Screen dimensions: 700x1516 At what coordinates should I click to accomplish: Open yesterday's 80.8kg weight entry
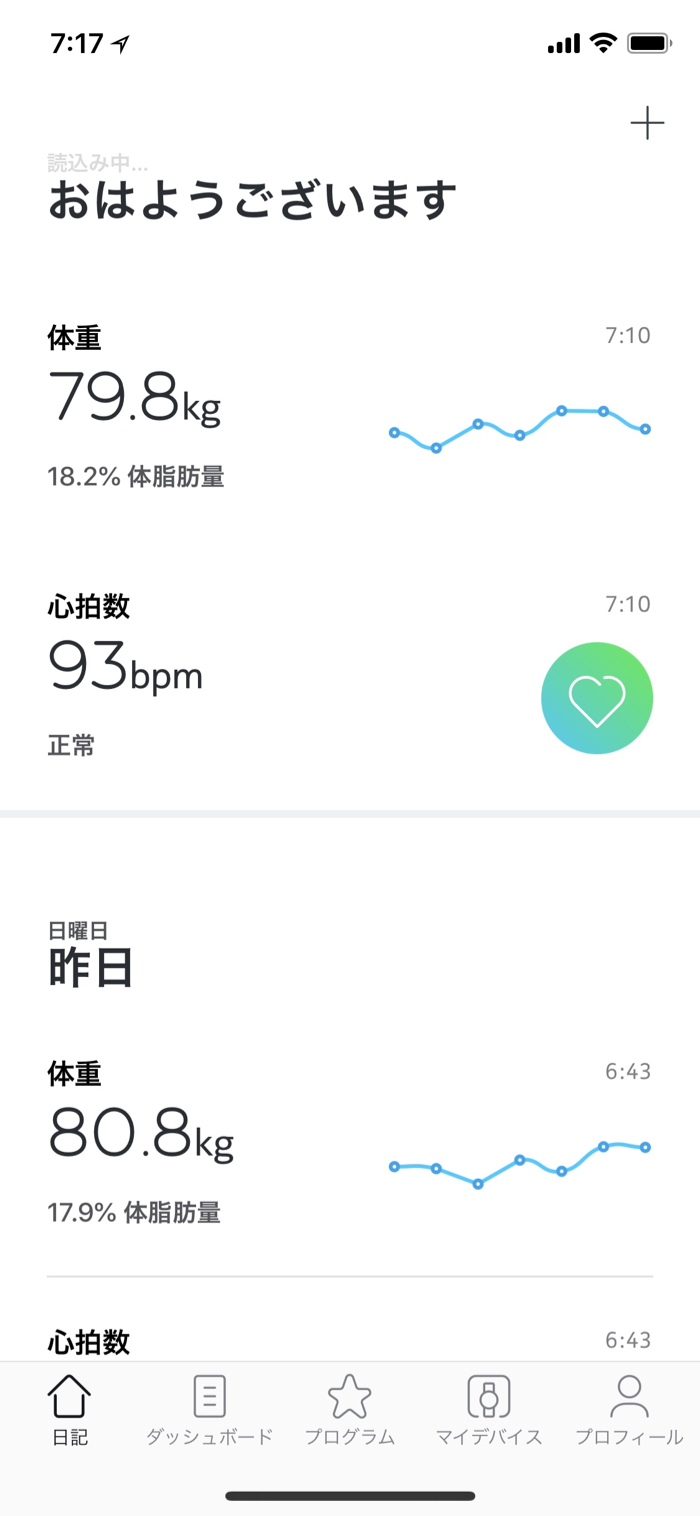point(141,1133)
